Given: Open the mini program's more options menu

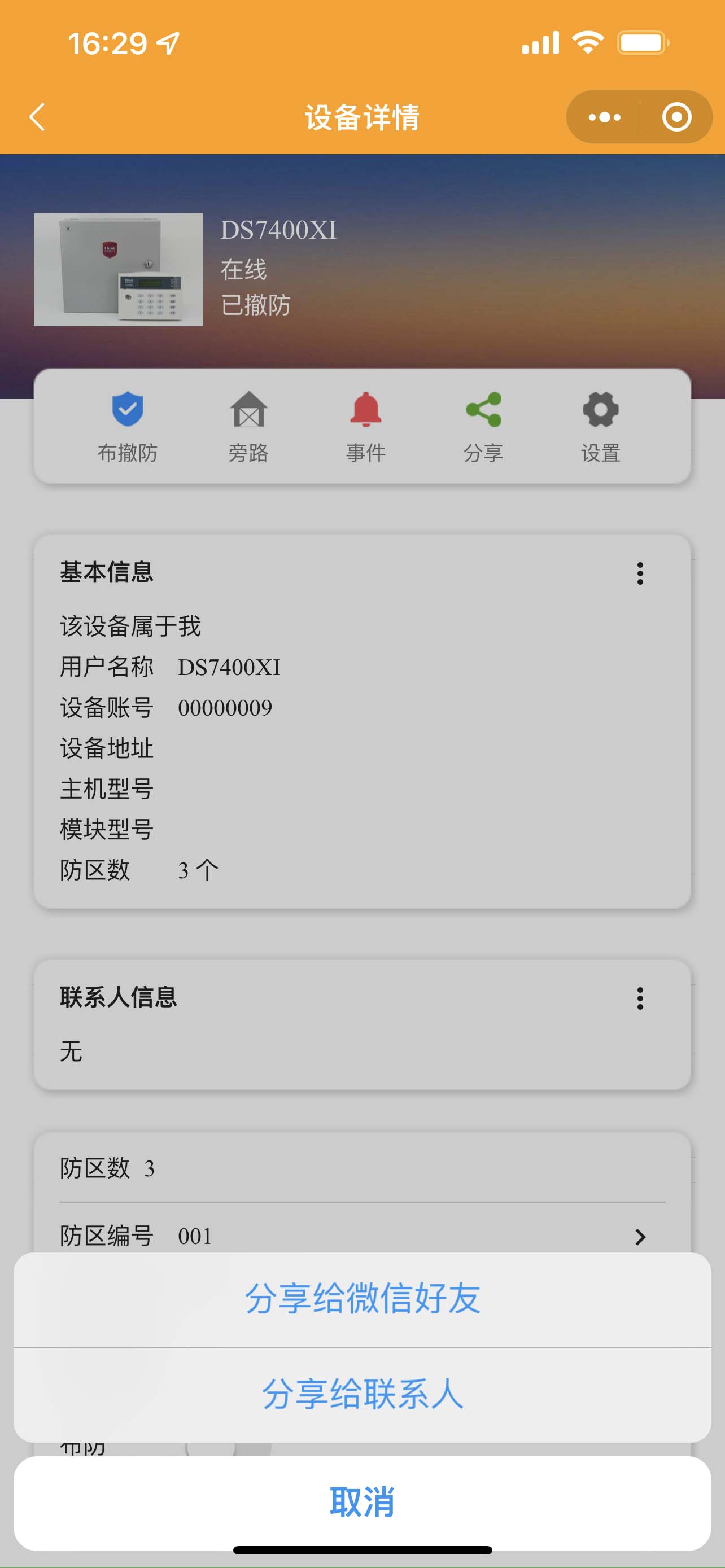Looking at the screenshot, I should pyautogui.click(x=604, y=117).
